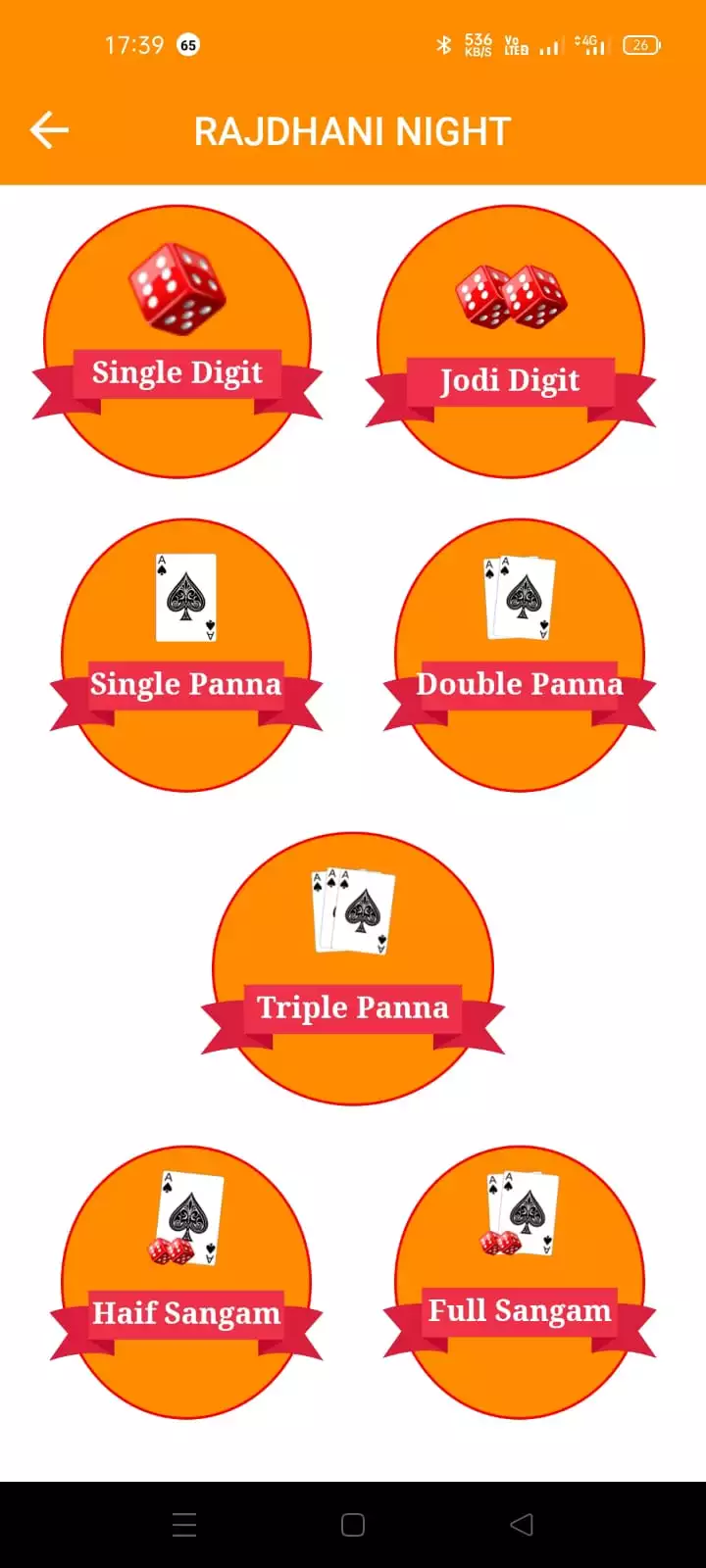Open the Half Sangam option
Screen dimensions: 706x1568
tap(186, 1282)
